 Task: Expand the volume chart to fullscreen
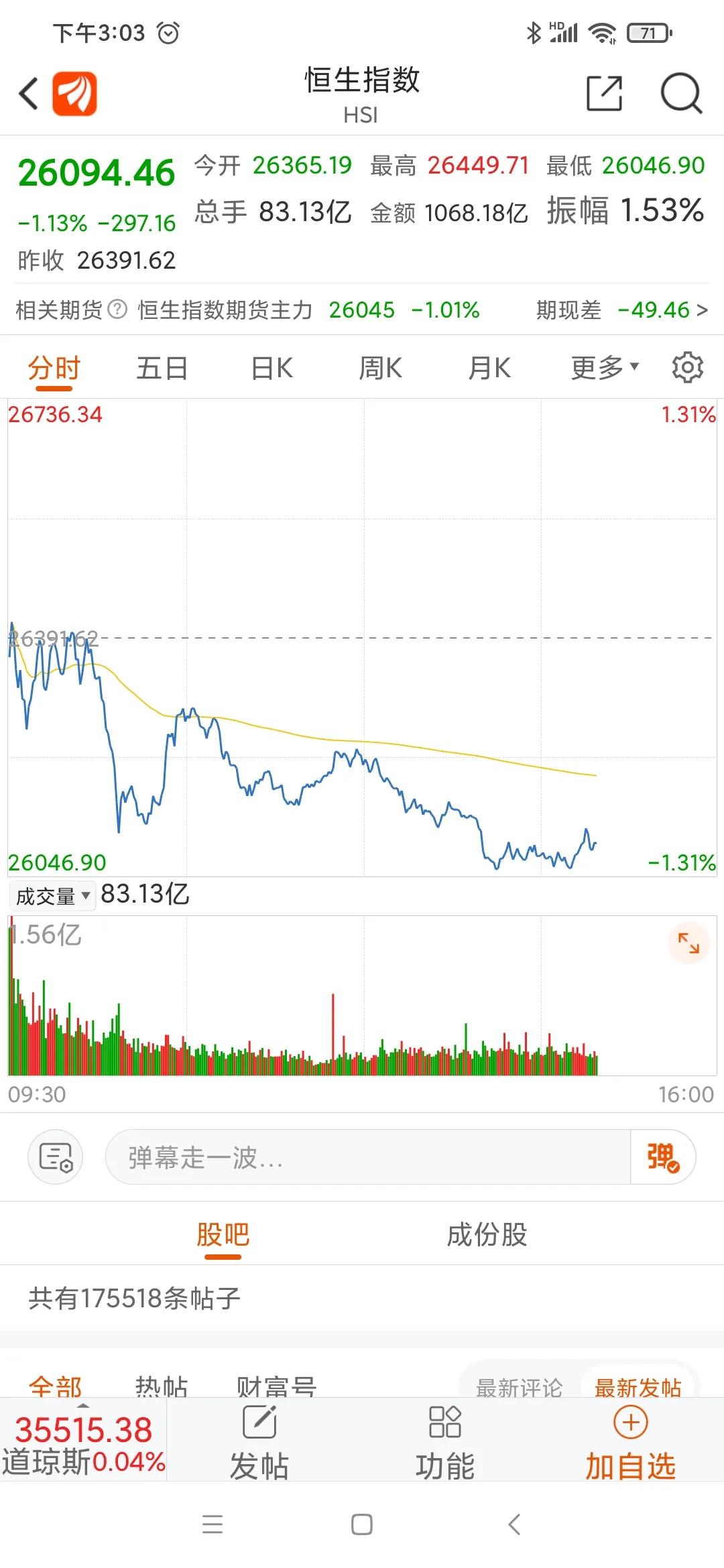[x=688, y=943]
